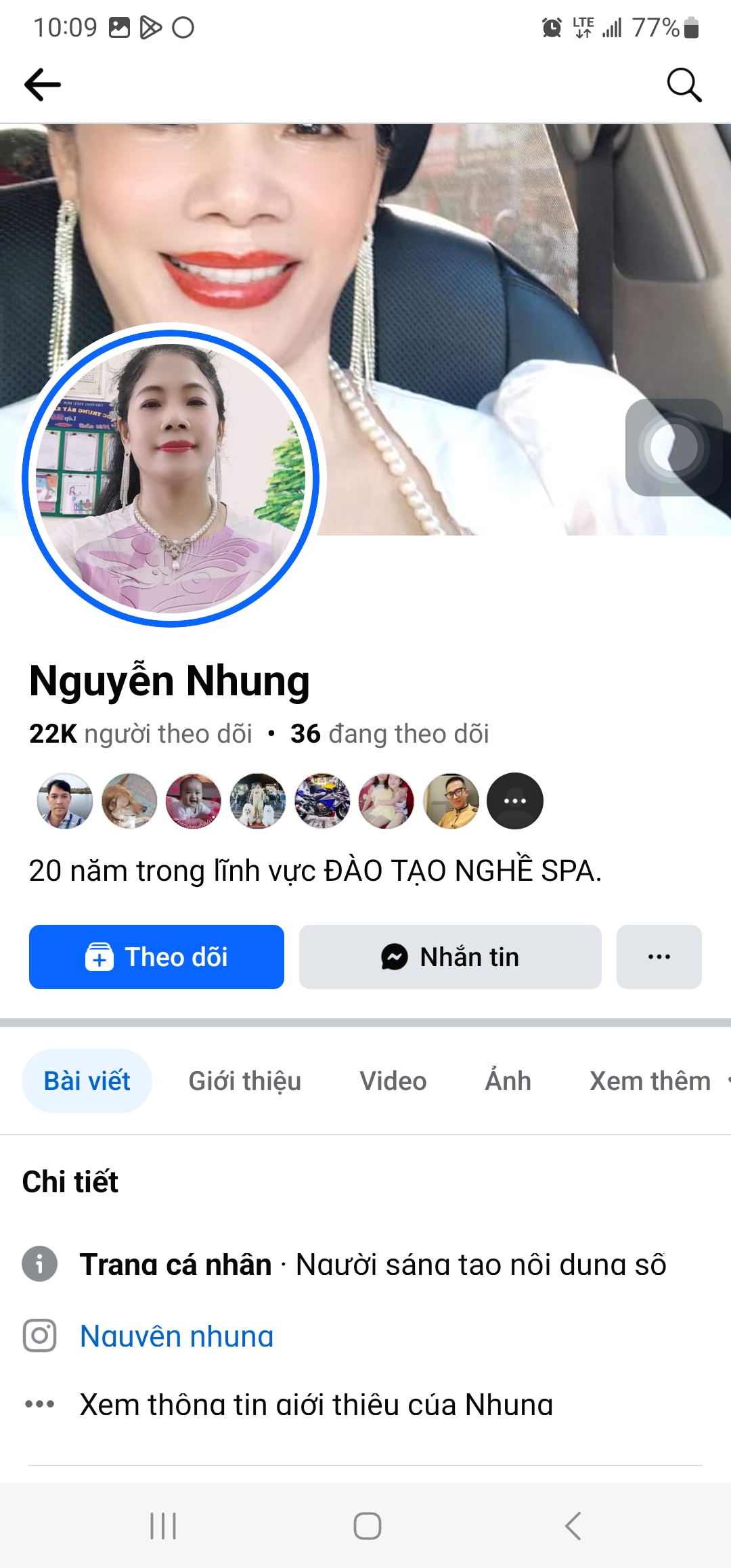Tap the Instagram icon next to Nguyên nhung

tap(40, 1336)
